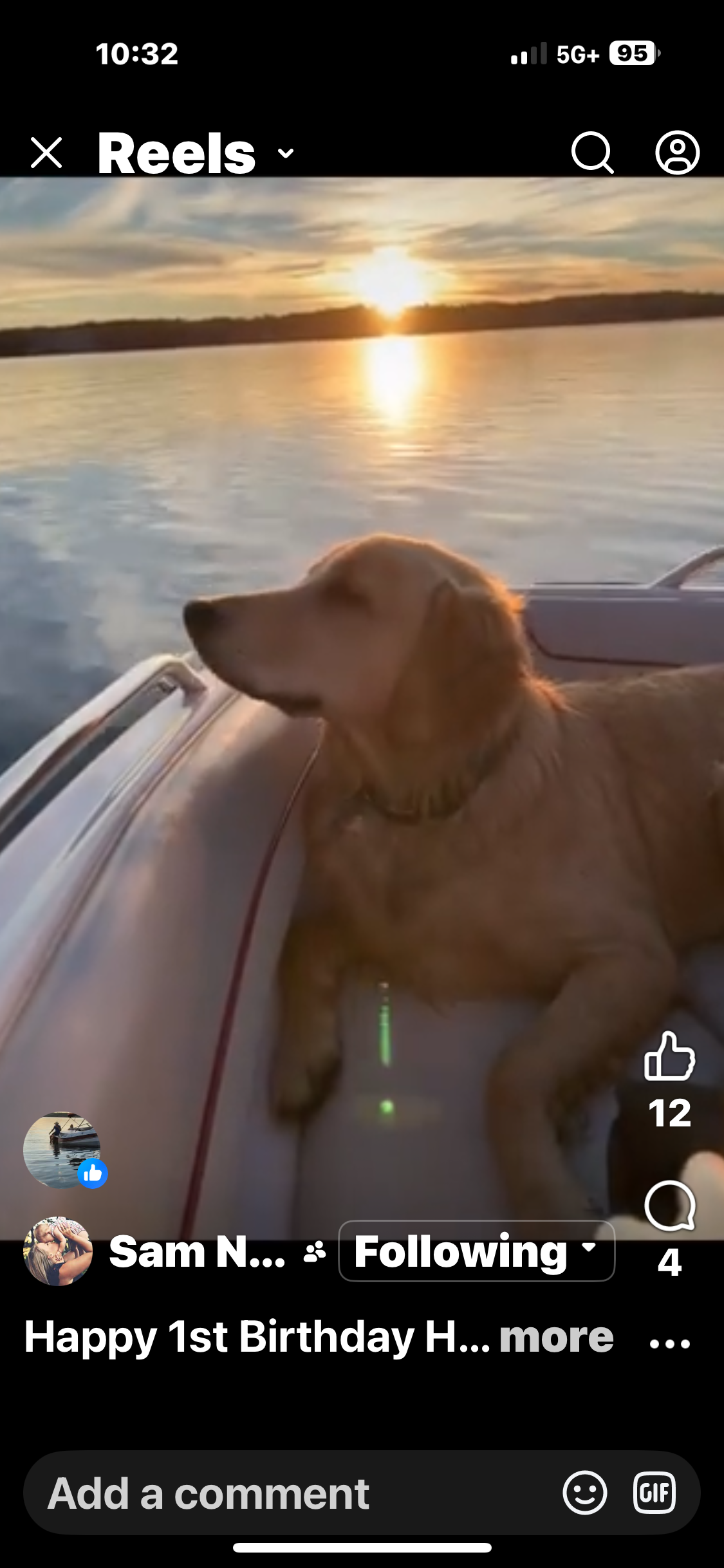The height and width of the screenshot is (1568, 724).
Task: Expand the Reels dropdown menu
Action: tap(286, 153)
